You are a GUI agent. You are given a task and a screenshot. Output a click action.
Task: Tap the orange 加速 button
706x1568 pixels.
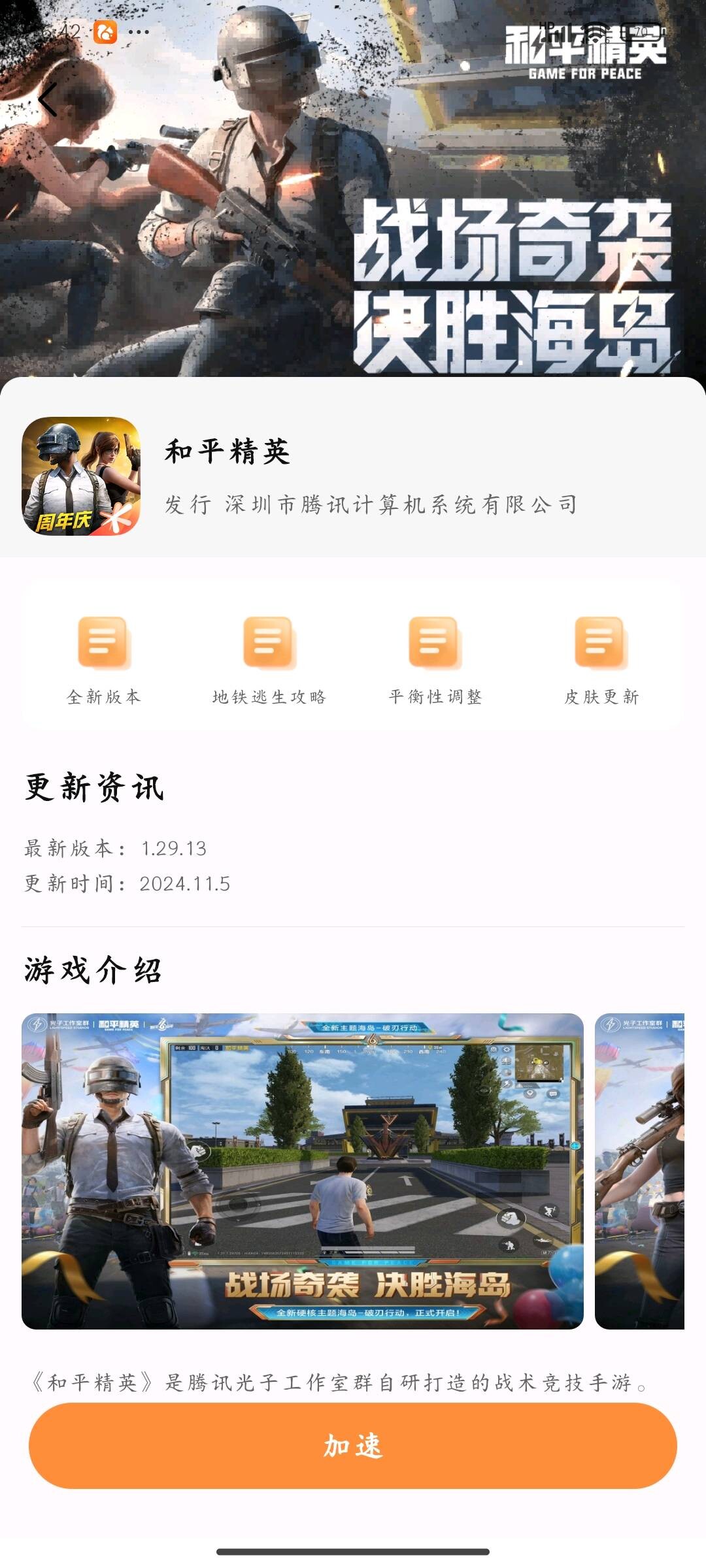(x=353, y=1445)
